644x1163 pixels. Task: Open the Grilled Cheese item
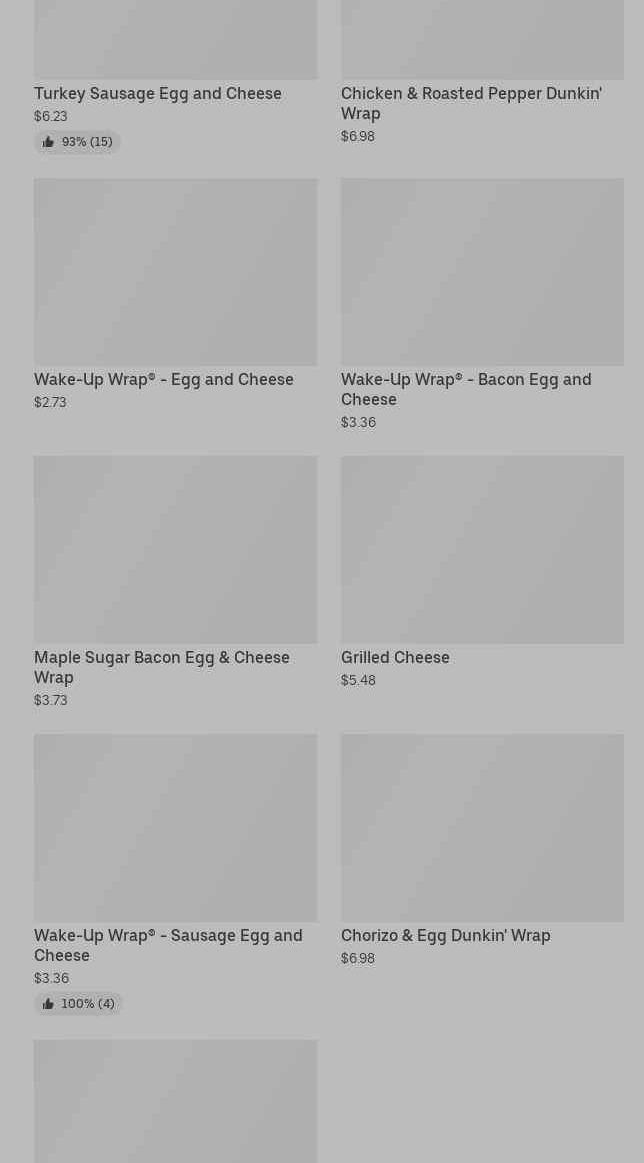(482, 573)
